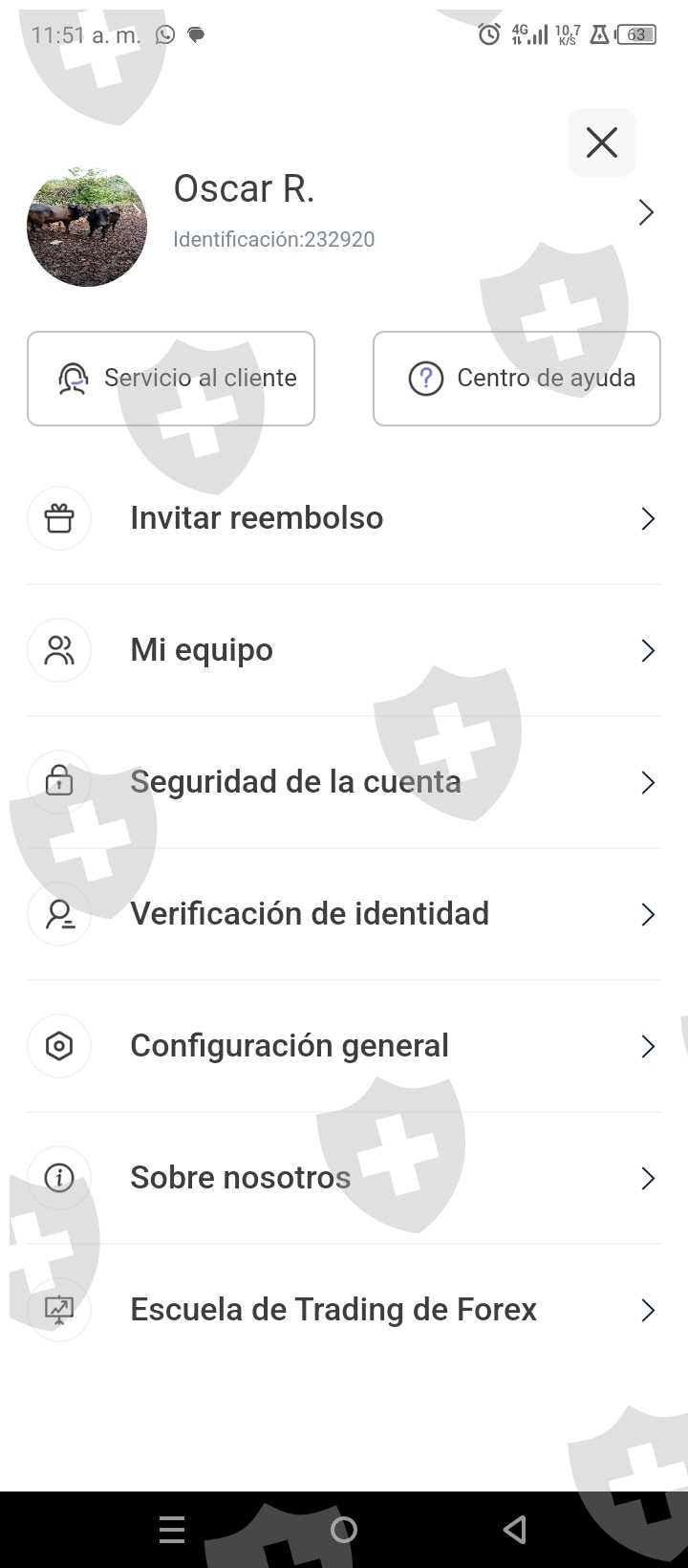The height and width of the screenshot is (1568, 688).
Task: Open Invitar reembolso
Action: pyautogui.click(x=344, y=518)
